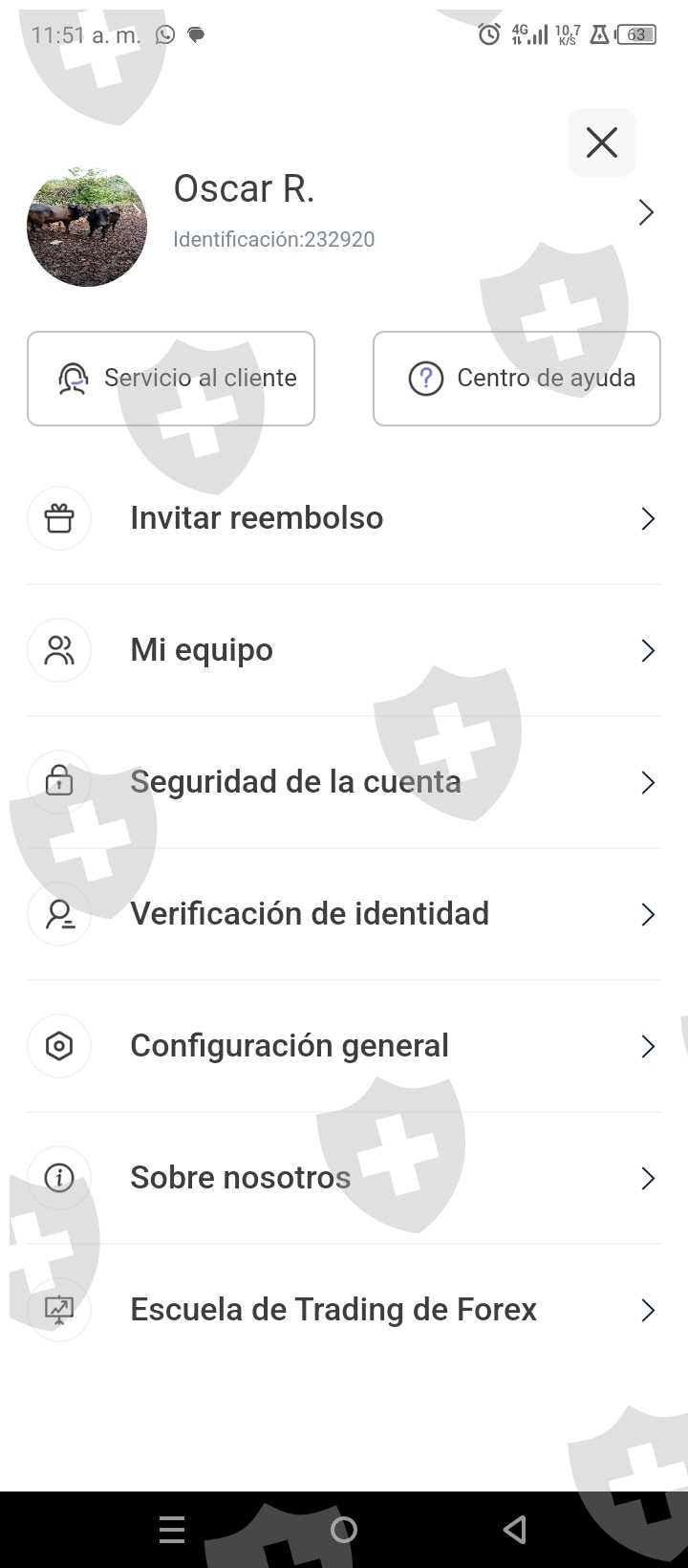The height and width of the screenshot is (1568, 688).
Task: Open Invitar reembolso
Action: pyautogui.click(x=344, y=518)
